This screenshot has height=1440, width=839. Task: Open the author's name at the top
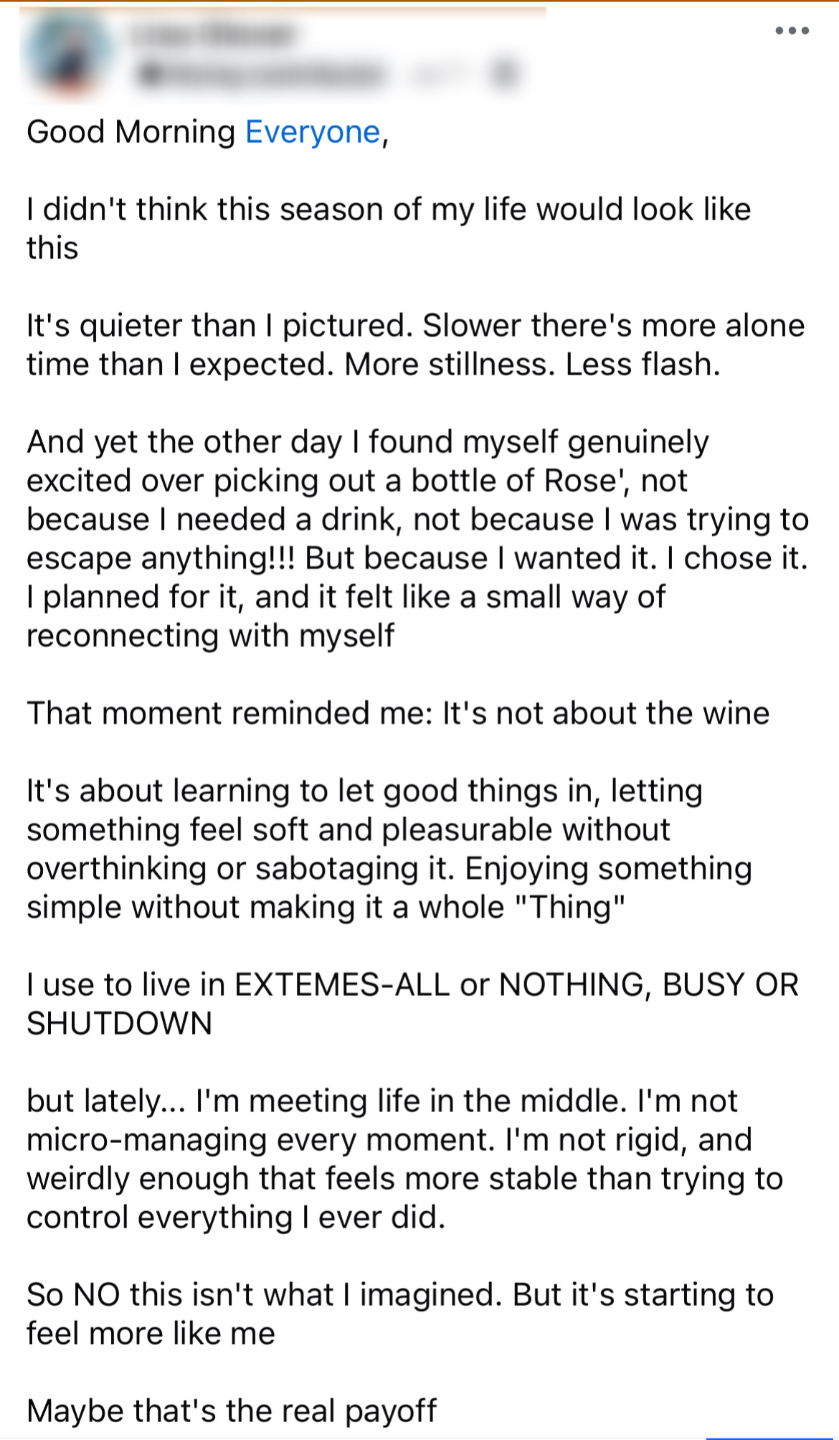pyautogui.click(x=211, y=34)
